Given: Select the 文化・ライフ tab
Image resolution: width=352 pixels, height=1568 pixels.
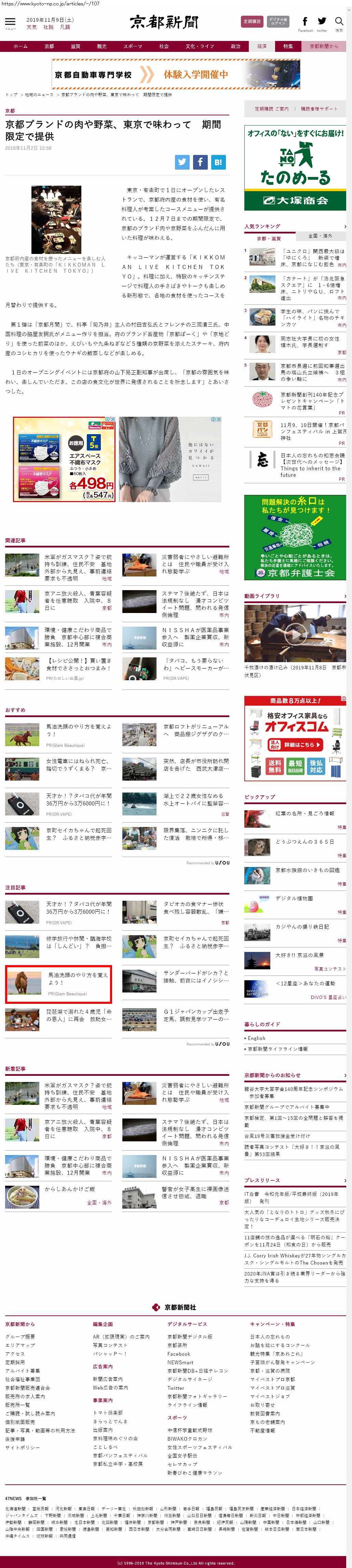Looking at the screenshot, I should click(200, 46).
